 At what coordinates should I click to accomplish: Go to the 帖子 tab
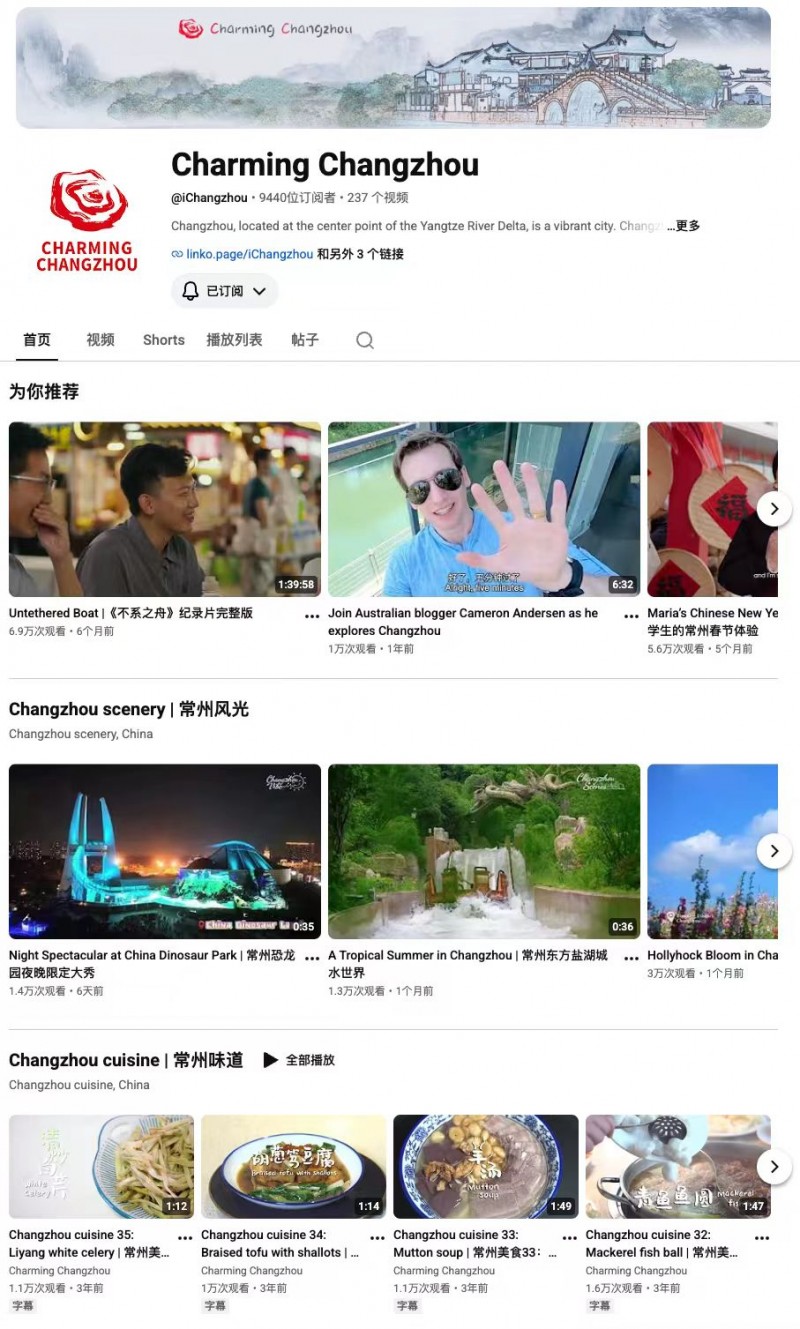click(x=305, y=340)
